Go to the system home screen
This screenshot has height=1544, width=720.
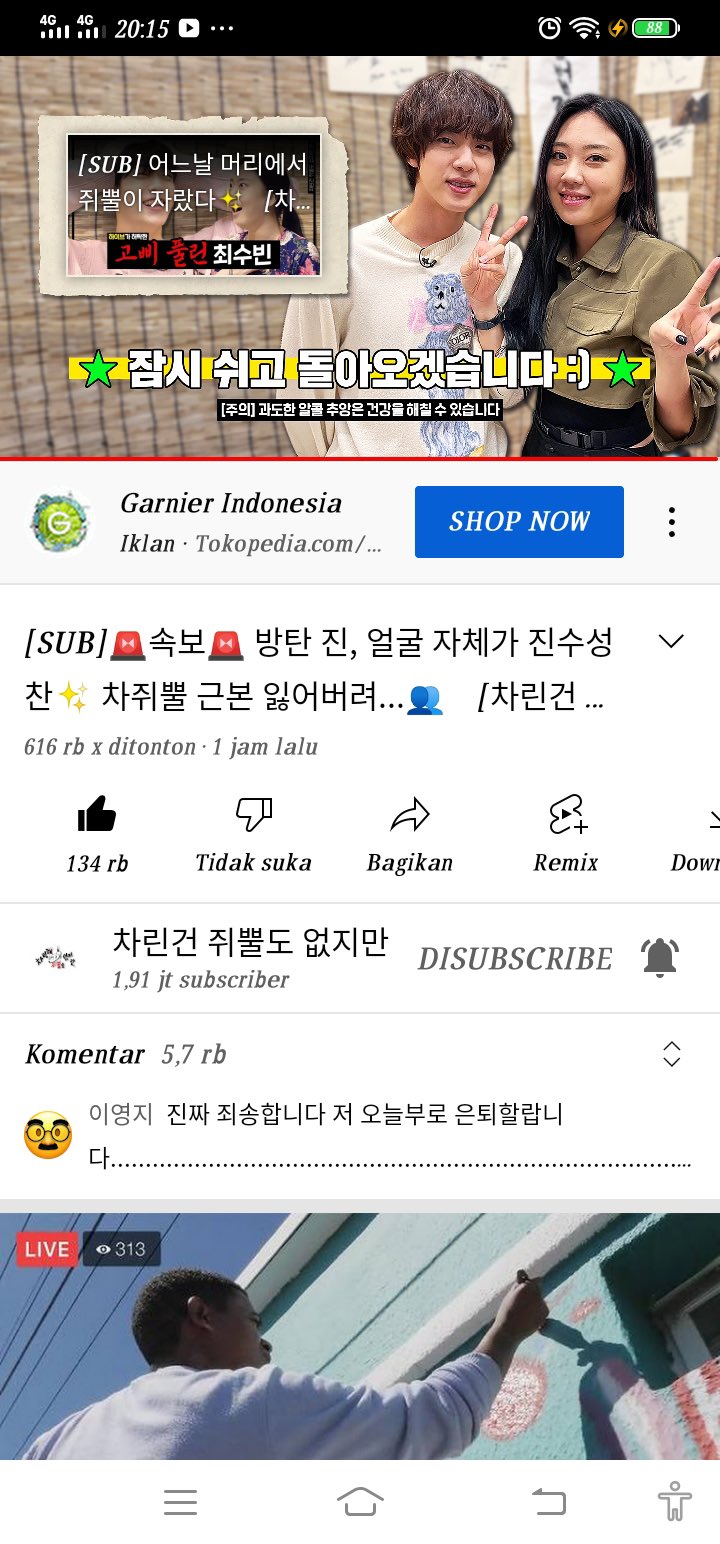[360, 1502]
